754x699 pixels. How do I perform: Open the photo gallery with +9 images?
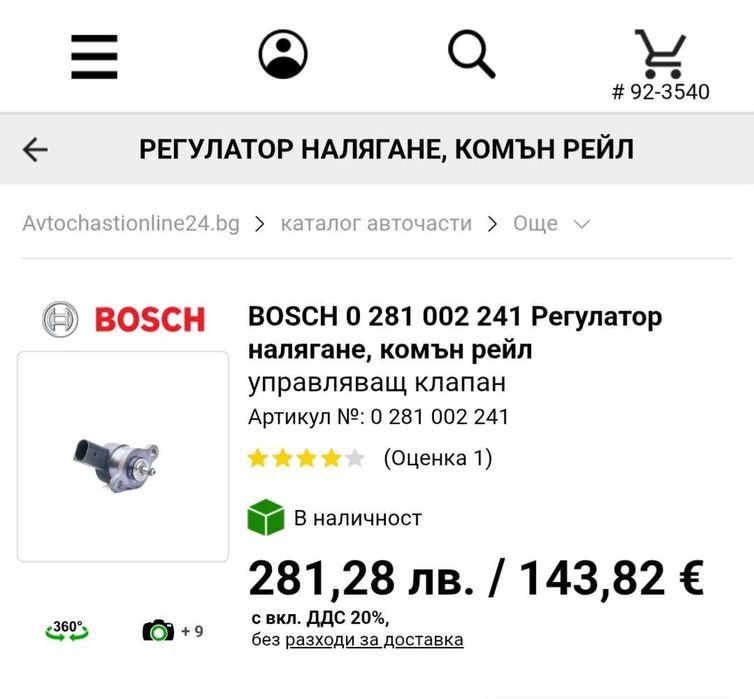[x=172, y=630]
